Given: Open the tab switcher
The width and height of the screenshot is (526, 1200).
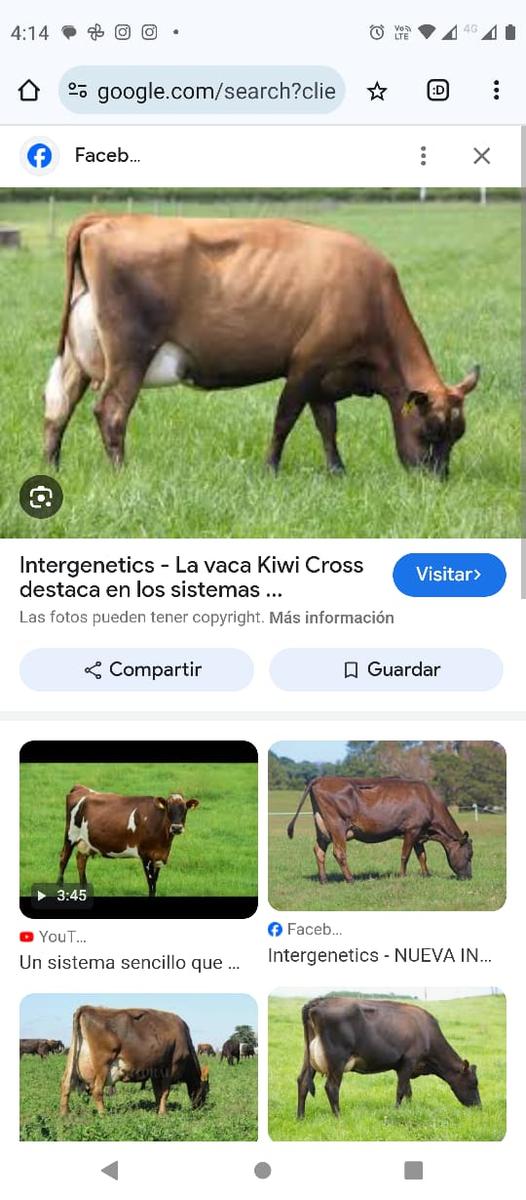Looking at the screenshot, I should 437,91.
